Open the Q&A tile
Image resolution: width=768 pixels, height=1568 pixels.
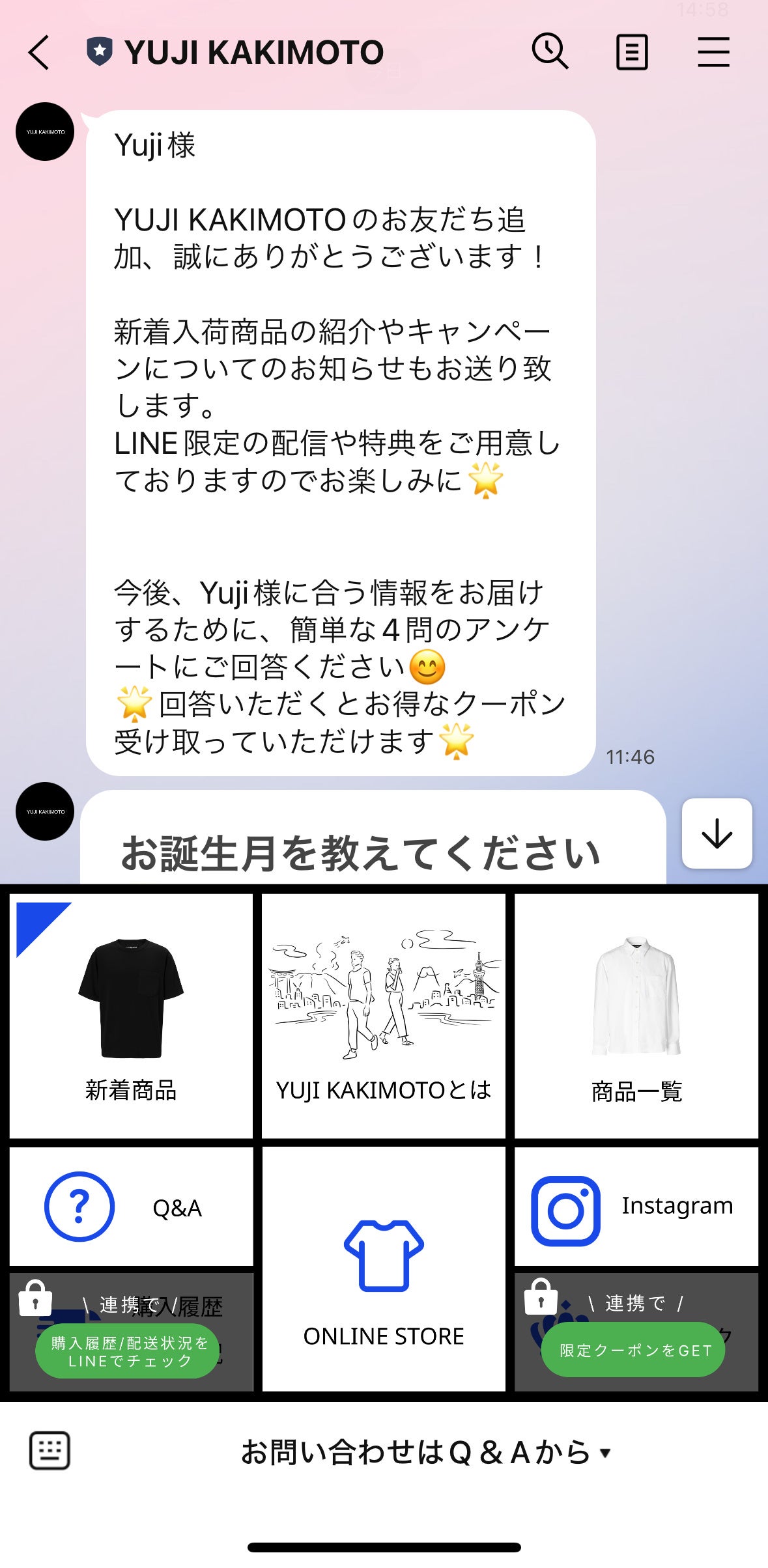131,1207
